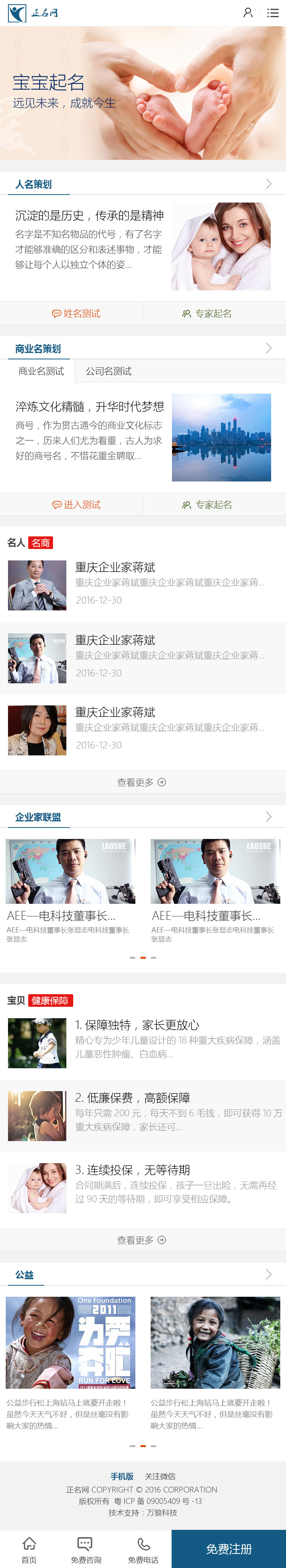
Task: Open the 企业家联盟 section arrow
Action: pos(268,817)
